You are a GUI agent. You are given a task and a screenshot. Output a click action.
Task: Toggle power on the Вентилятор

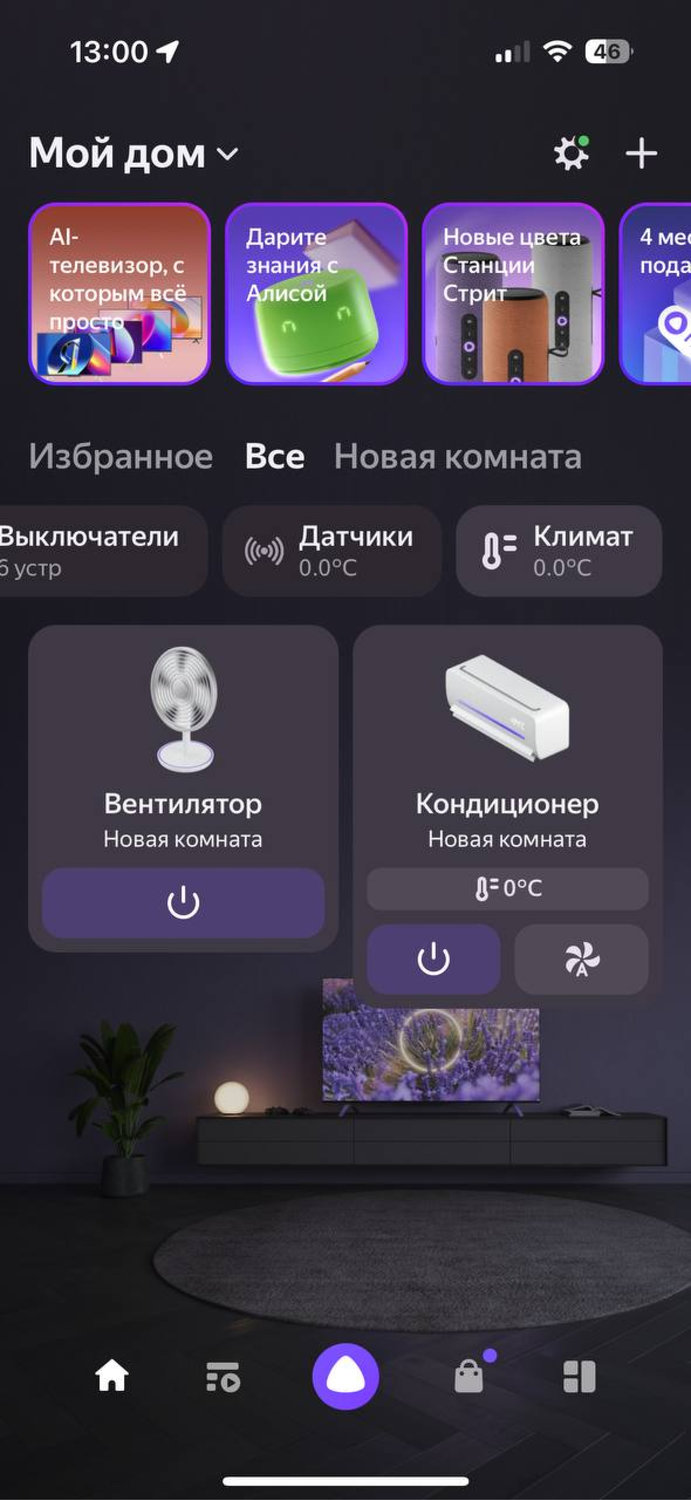click(183, 903)
